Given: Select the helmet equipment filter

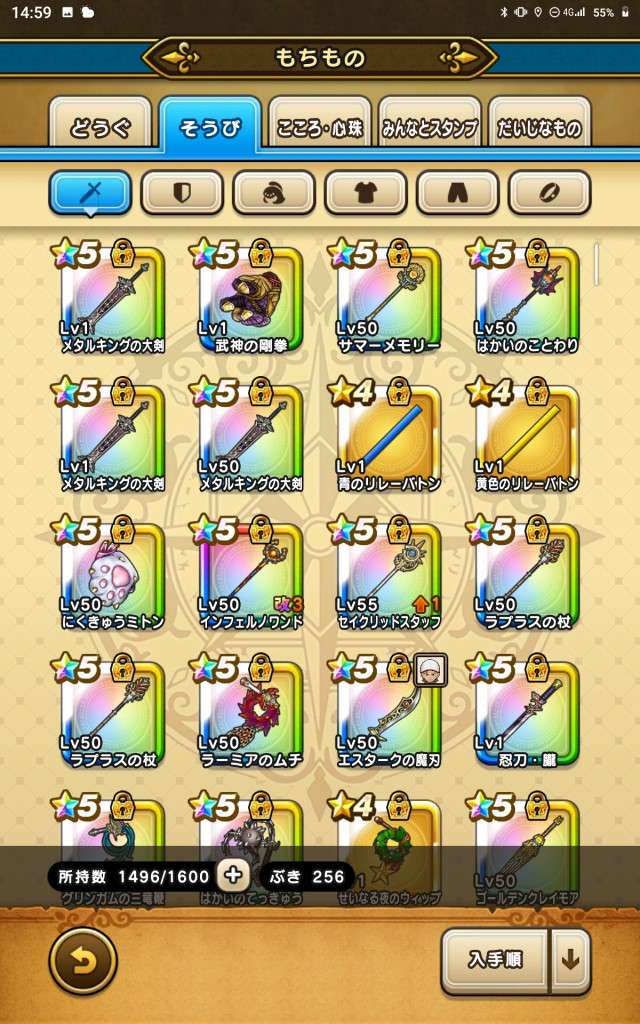Looking at the screenshot, I should pyautogui.click(x=274, y=193).
